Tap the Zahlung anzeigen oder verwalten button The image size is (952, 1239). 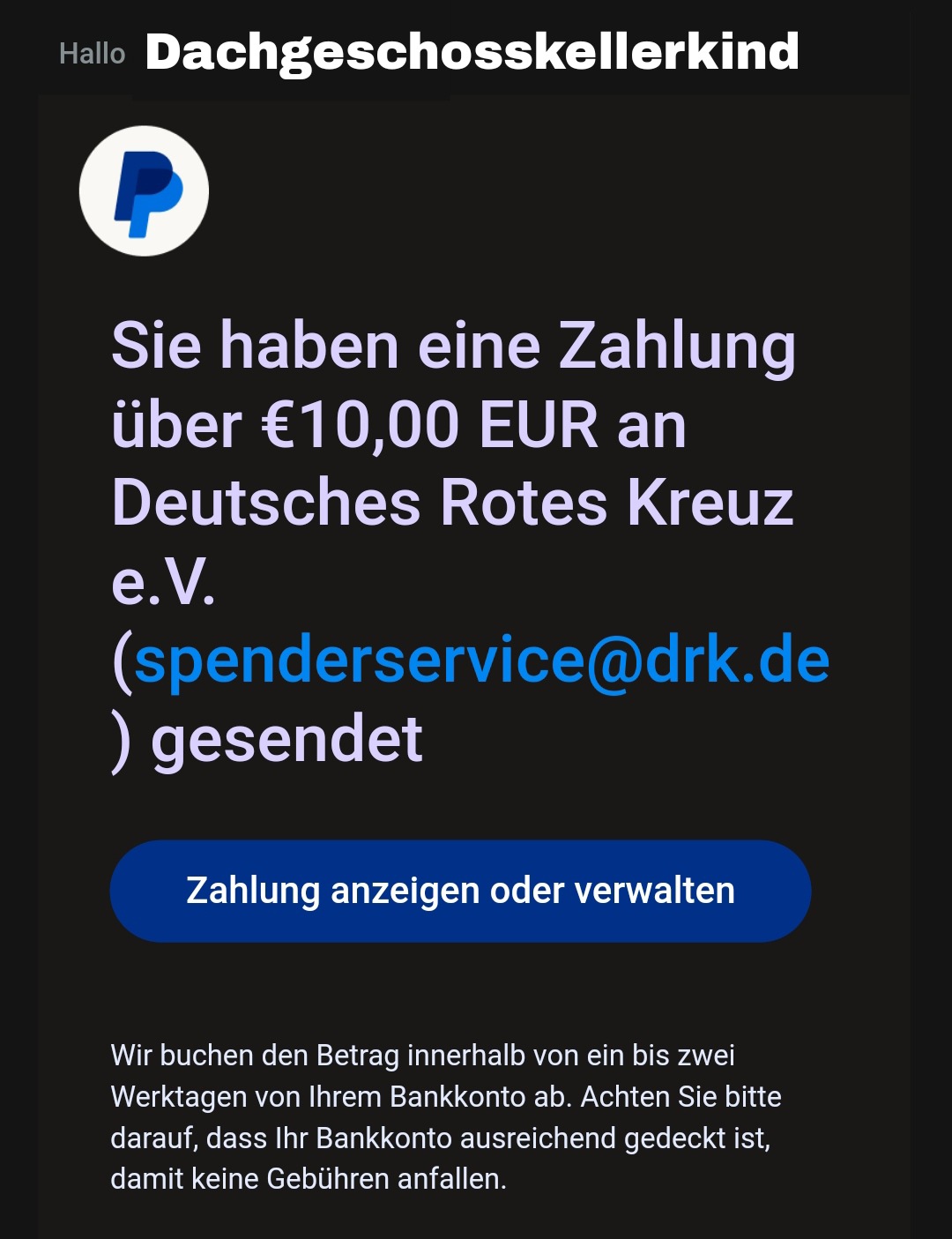(x=460, y=891)
